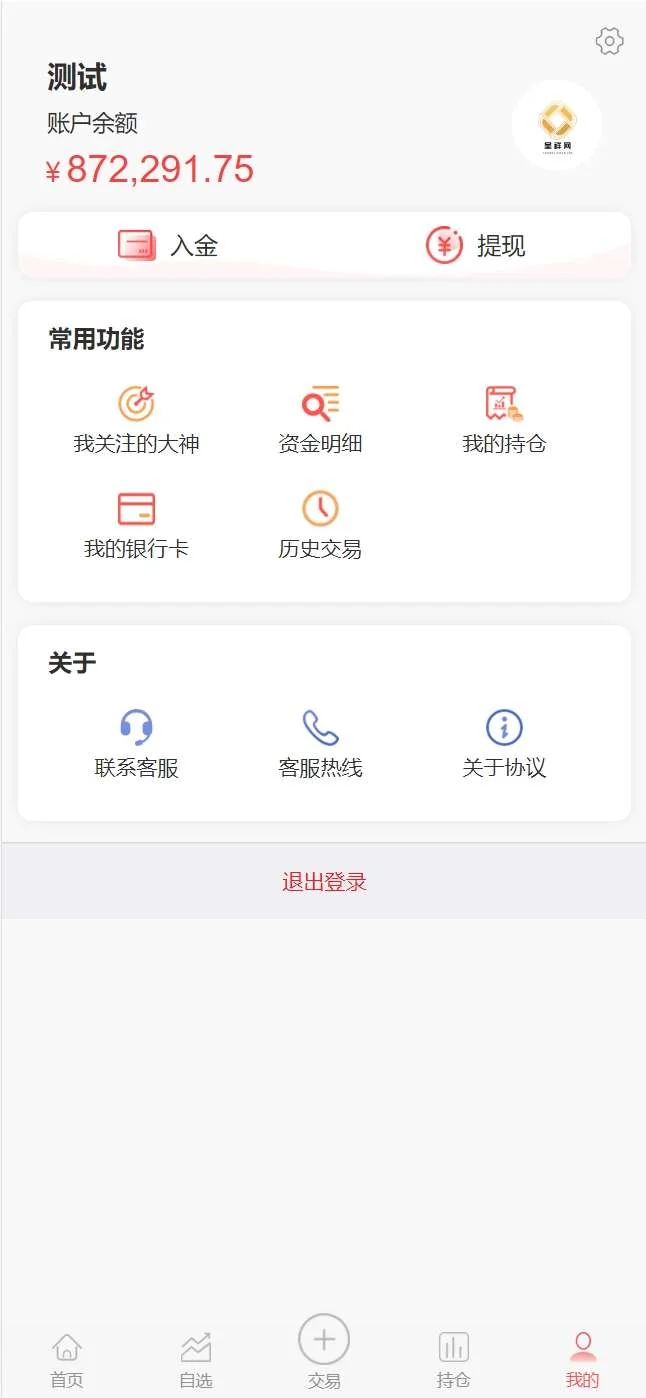Tap the profile avatar image
This screenshot has width=646, height=1398.
556,125
